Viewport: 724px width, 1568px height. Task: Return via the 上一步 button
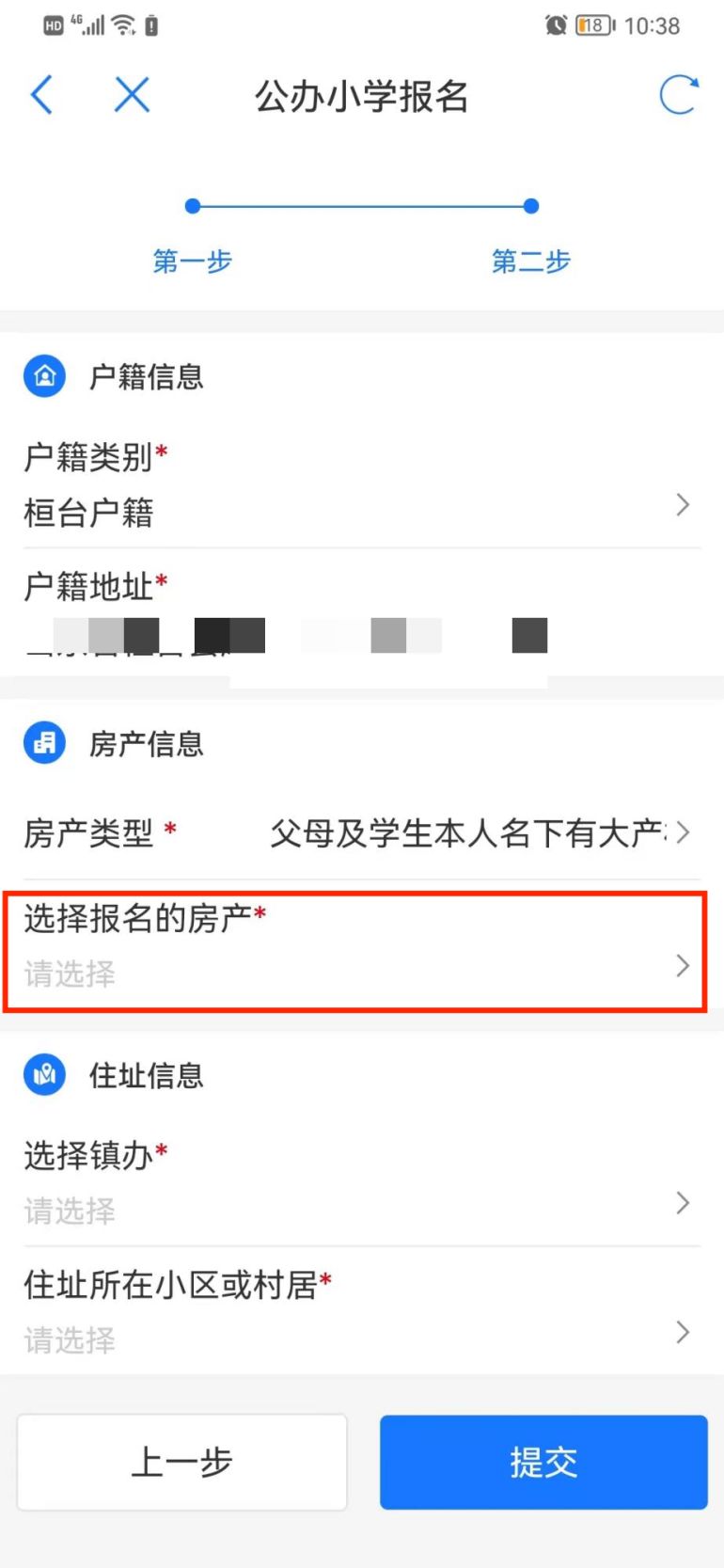(181, 1462)
